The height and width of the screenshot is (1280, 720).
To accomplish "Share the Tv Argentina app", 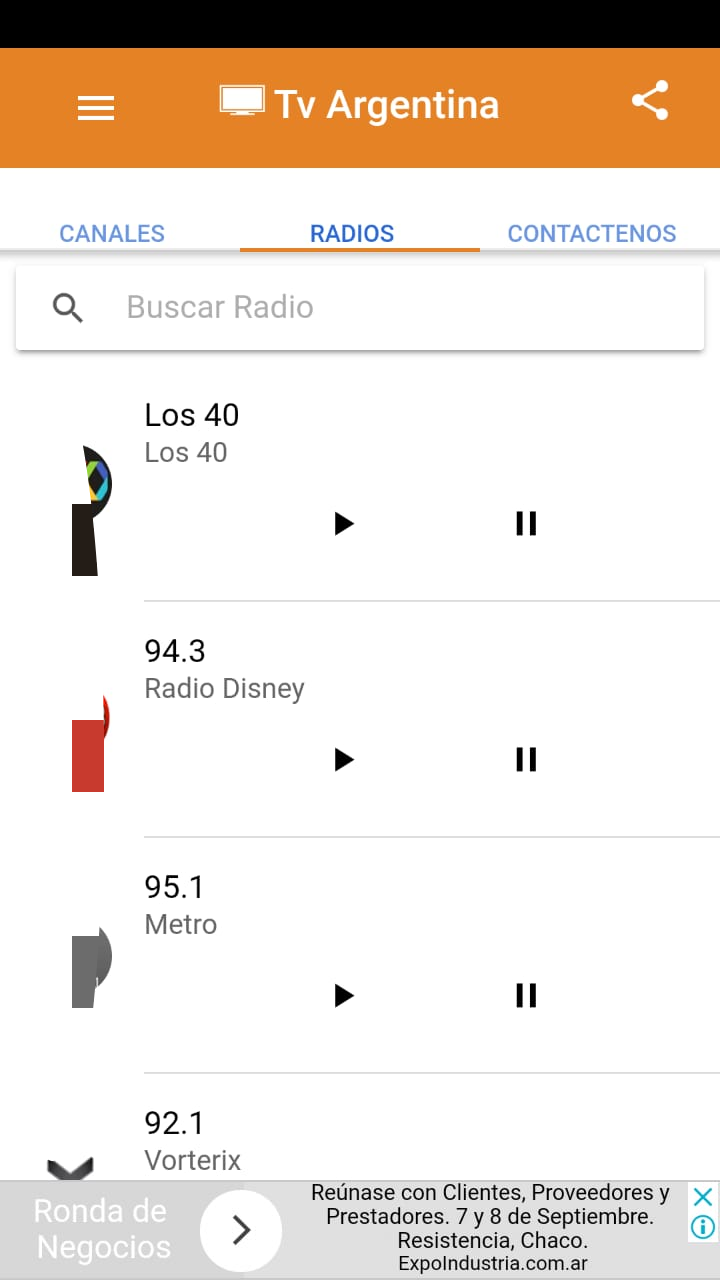I will click(x=650, y=102).
